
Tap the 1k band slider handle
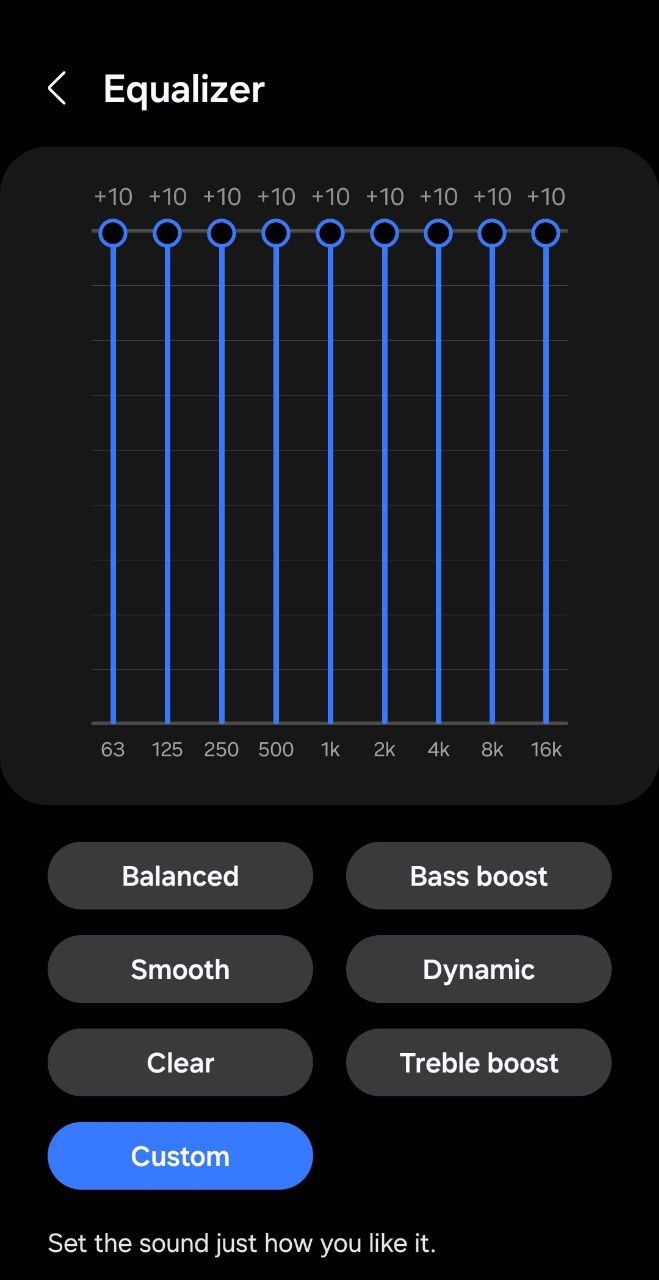[330, 233]
